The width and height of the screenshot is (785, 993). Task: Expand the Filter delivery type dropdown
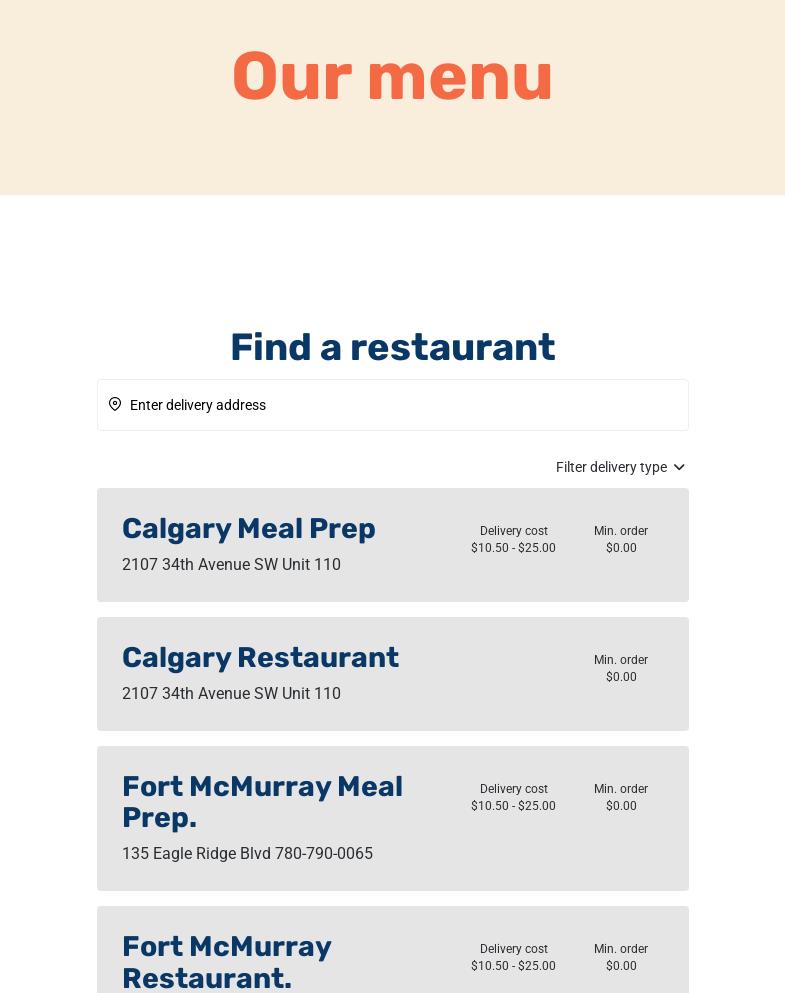(x=620, y=467)
